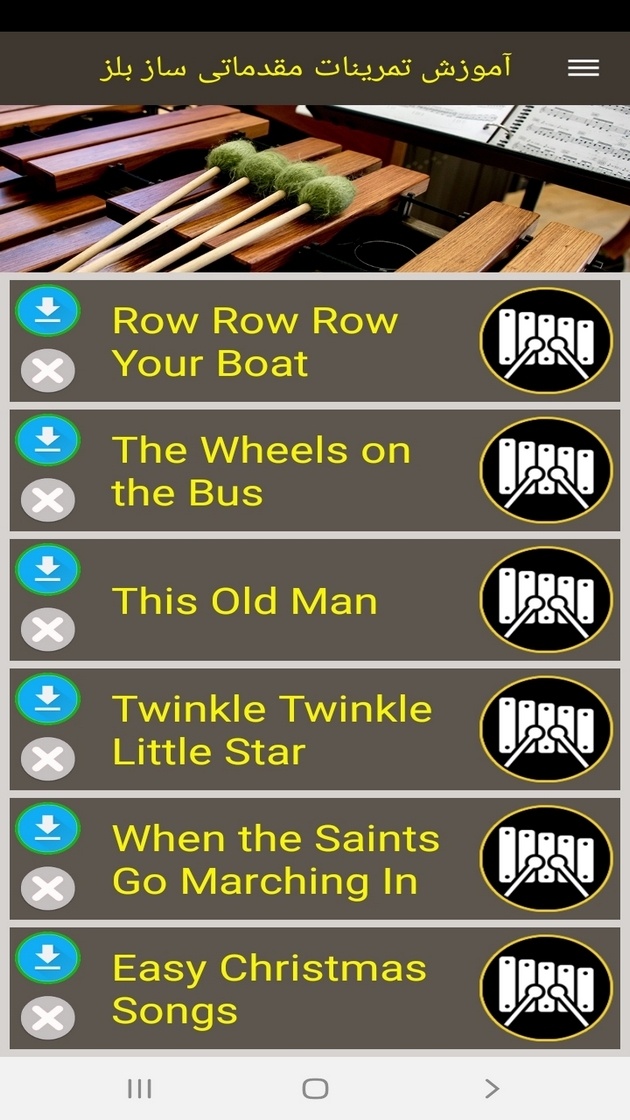Download When the Saints Go Marching In
This screenshot has height=1120, width=630.
(x=48, y=828)
